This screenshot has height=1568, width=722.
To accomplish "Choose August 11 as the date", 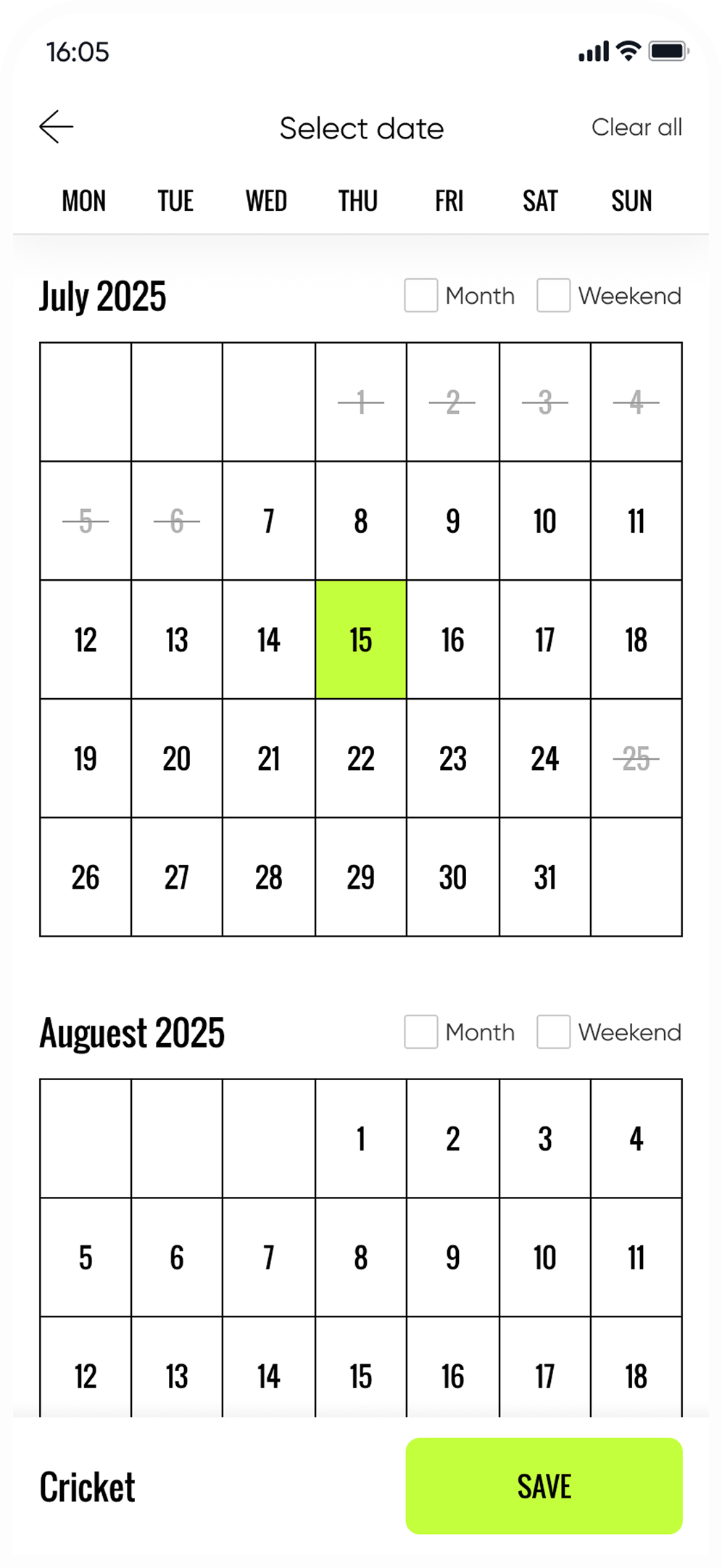I will 636,1258.
